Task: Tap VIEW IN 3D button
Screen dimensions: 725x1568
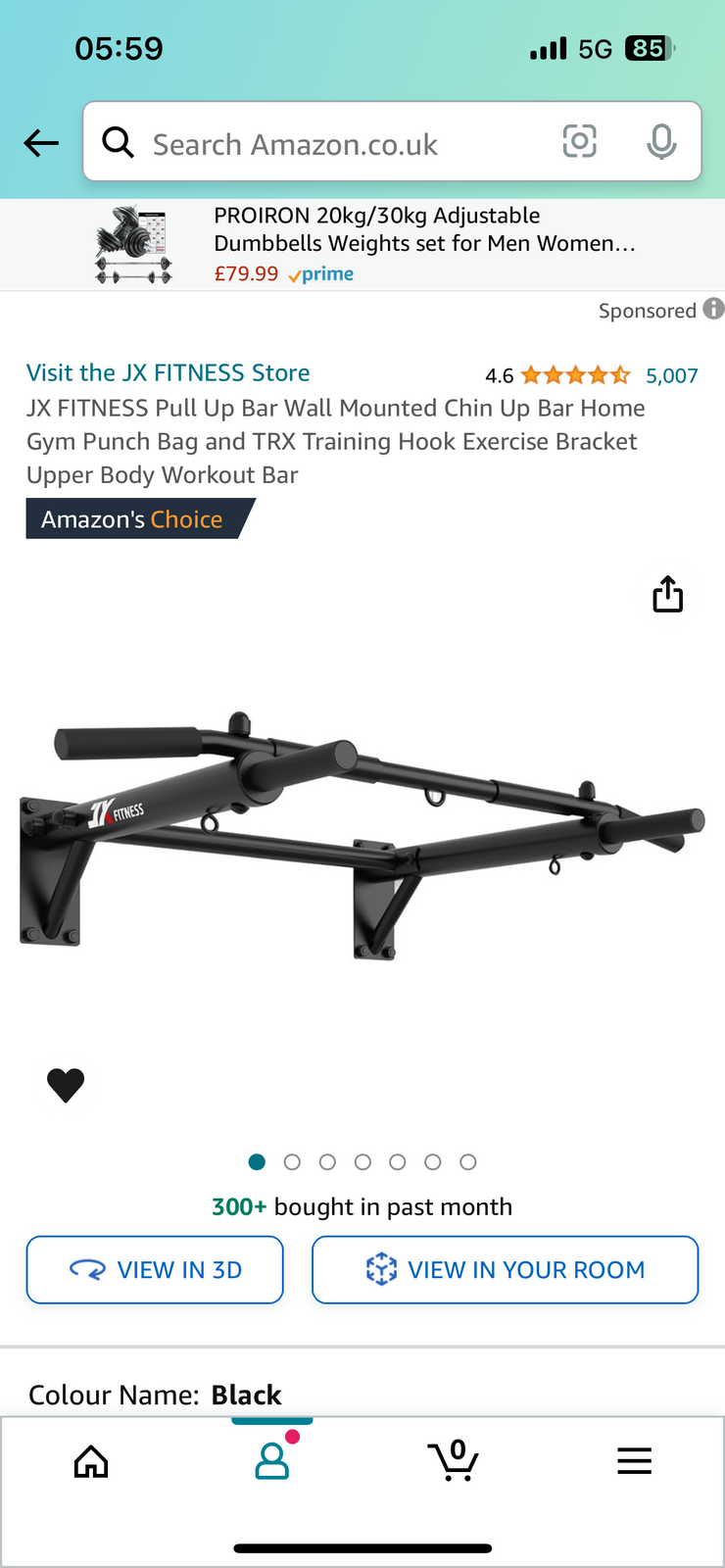Action: click(x=155, y=1270)
